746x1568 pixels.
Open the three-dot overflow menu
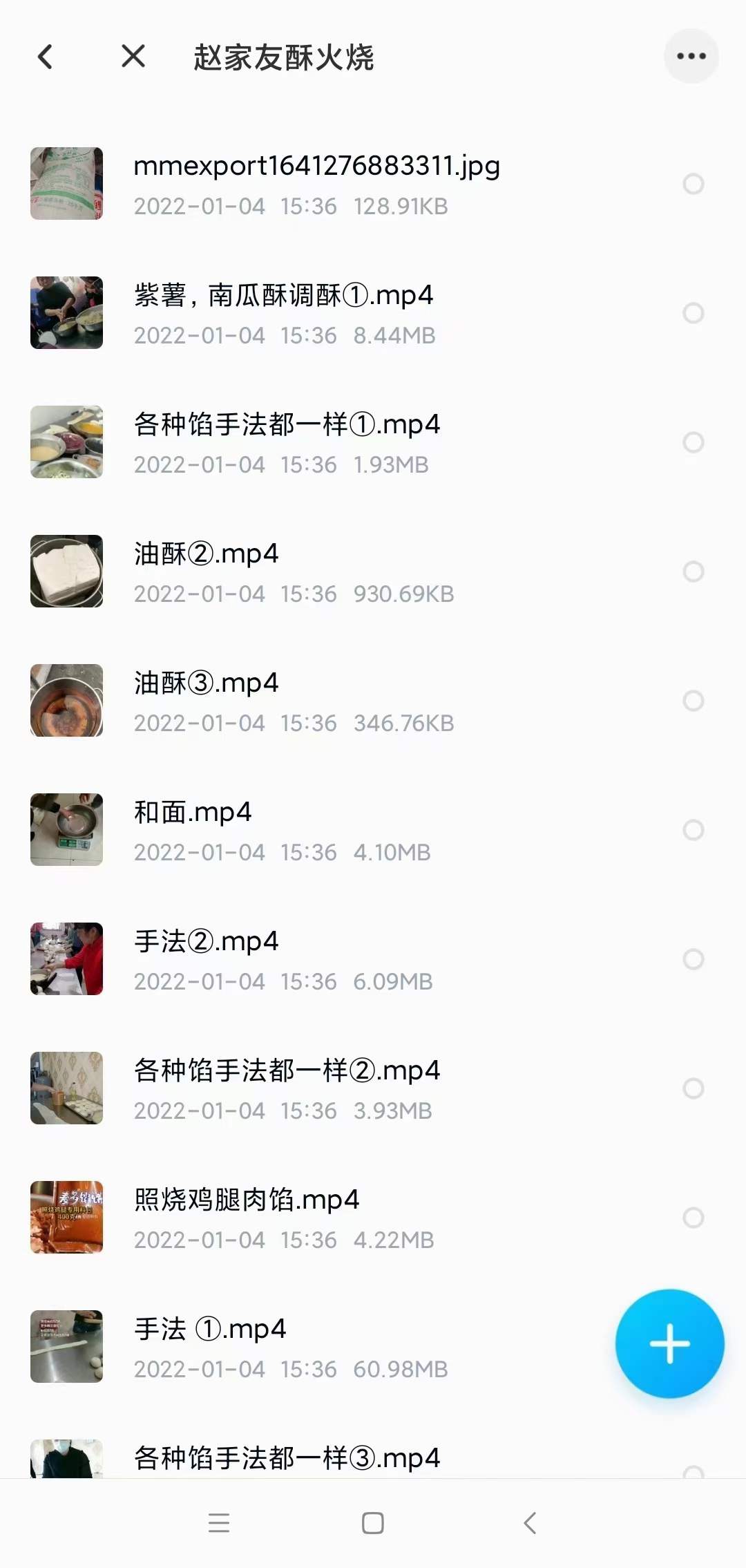691,57
